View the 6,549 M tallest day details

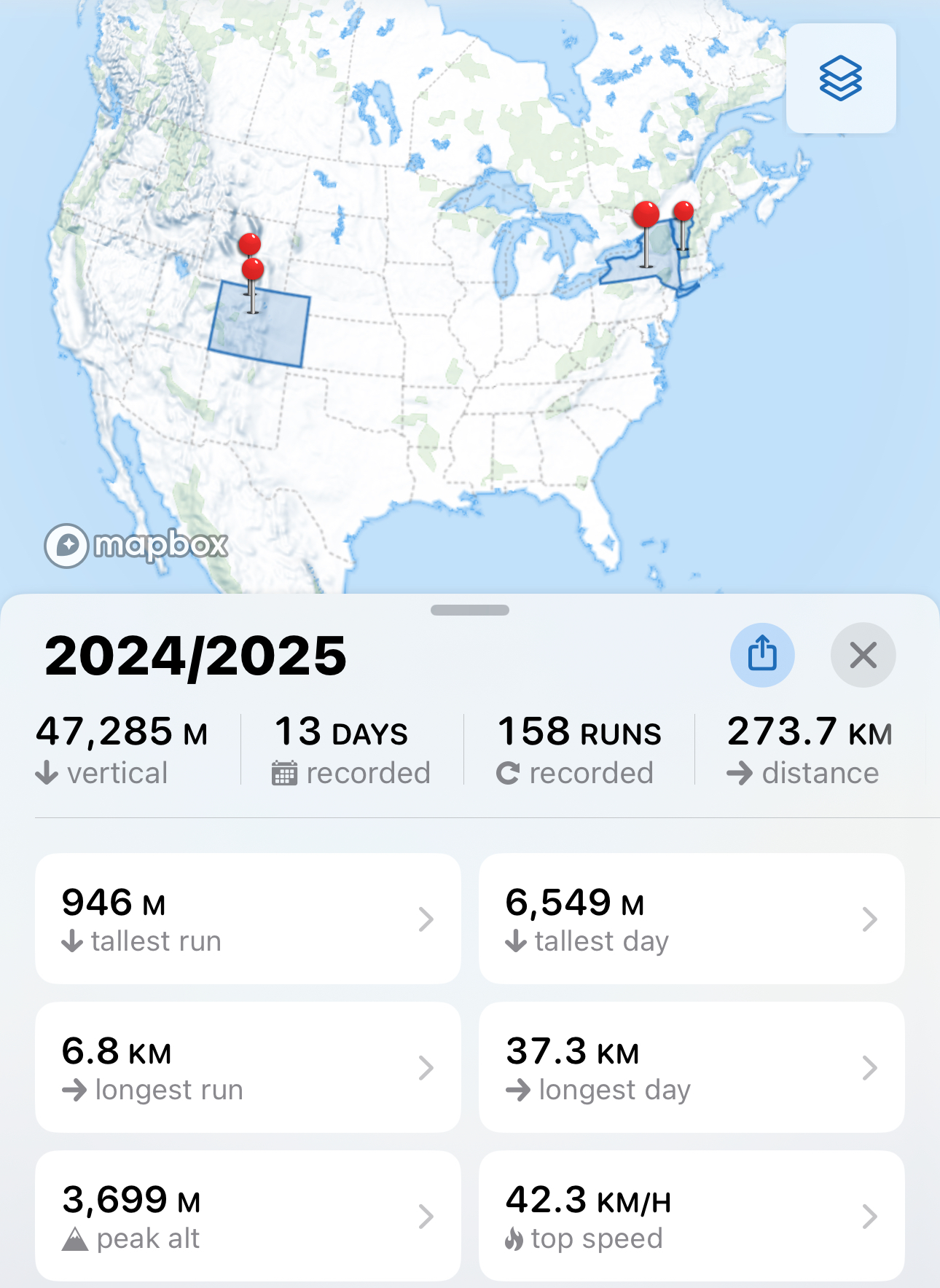click(x=691, y=919)
